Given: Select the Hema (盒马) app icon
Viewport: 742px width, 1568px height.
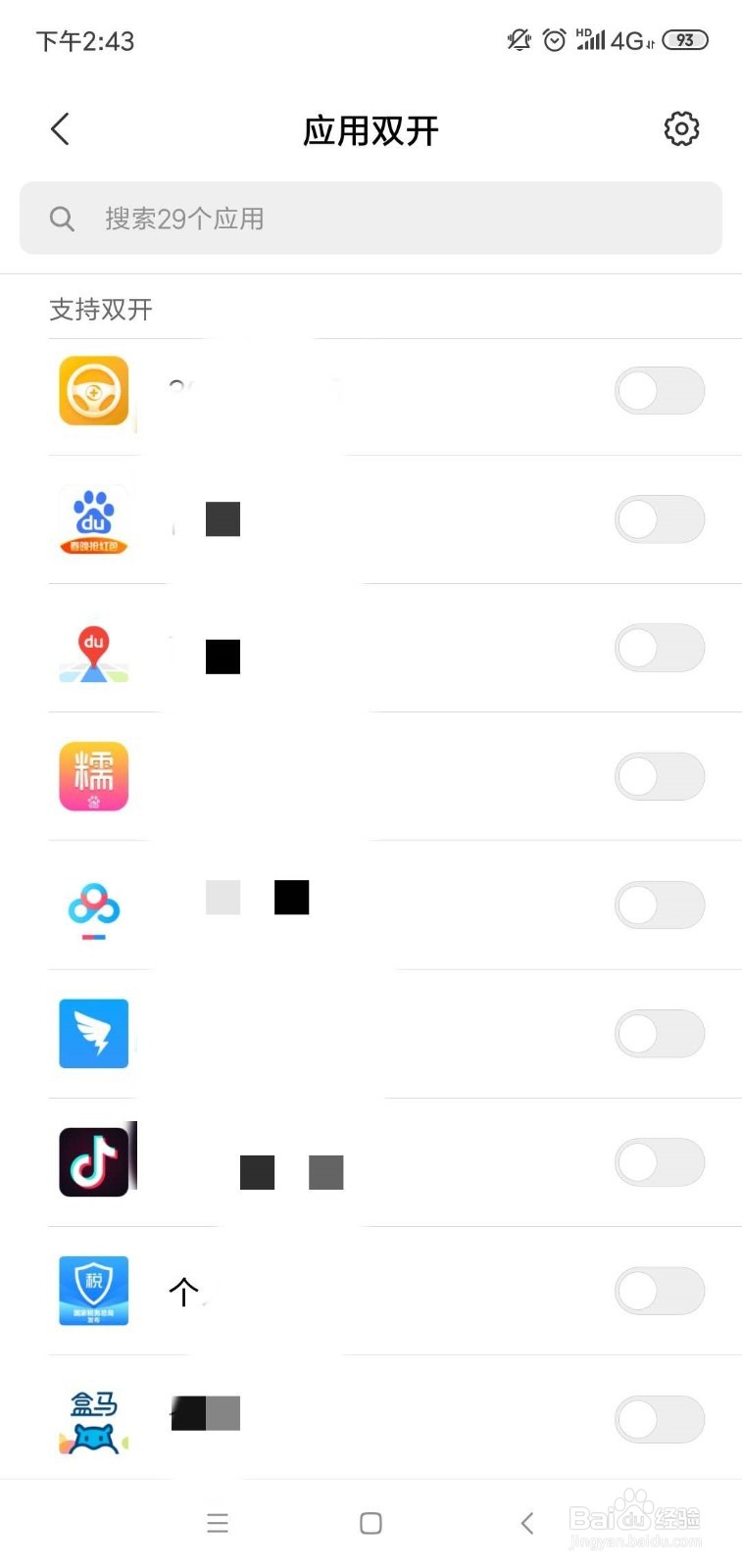Looking at the screenshot, I should click(93, 1418).
